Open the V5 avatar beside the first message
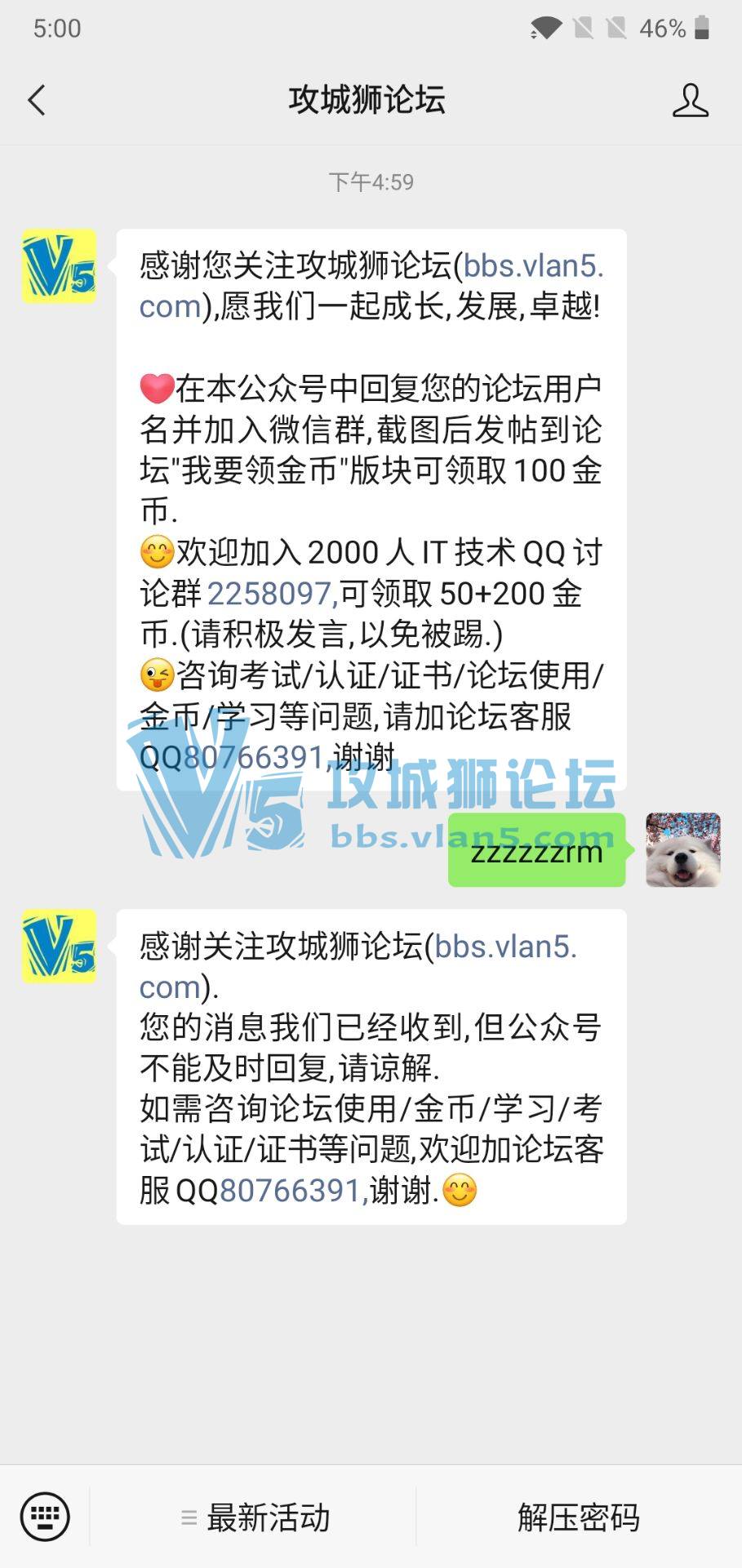Viewport: 742px width, 1568px height. [x=59, y=266]
